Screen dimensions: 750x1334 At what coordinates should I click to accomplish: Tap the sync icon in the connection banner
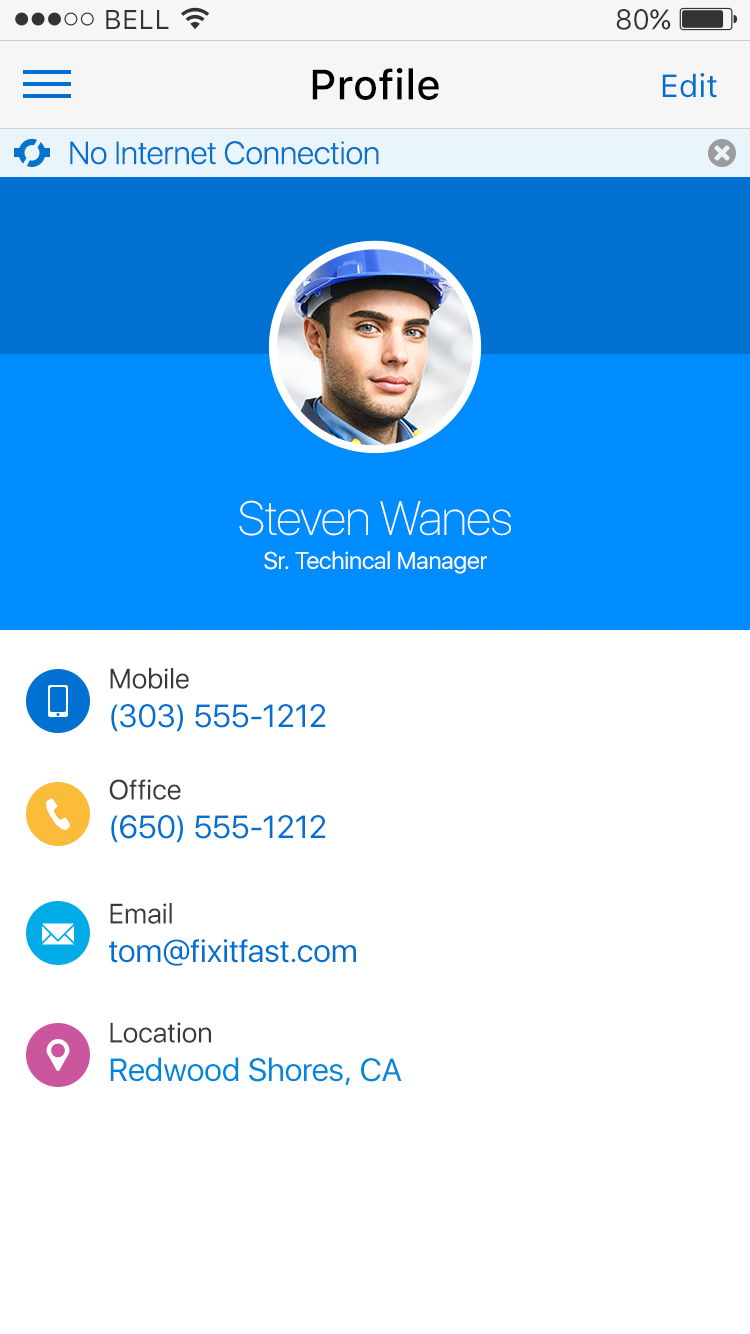click(32, 153)
